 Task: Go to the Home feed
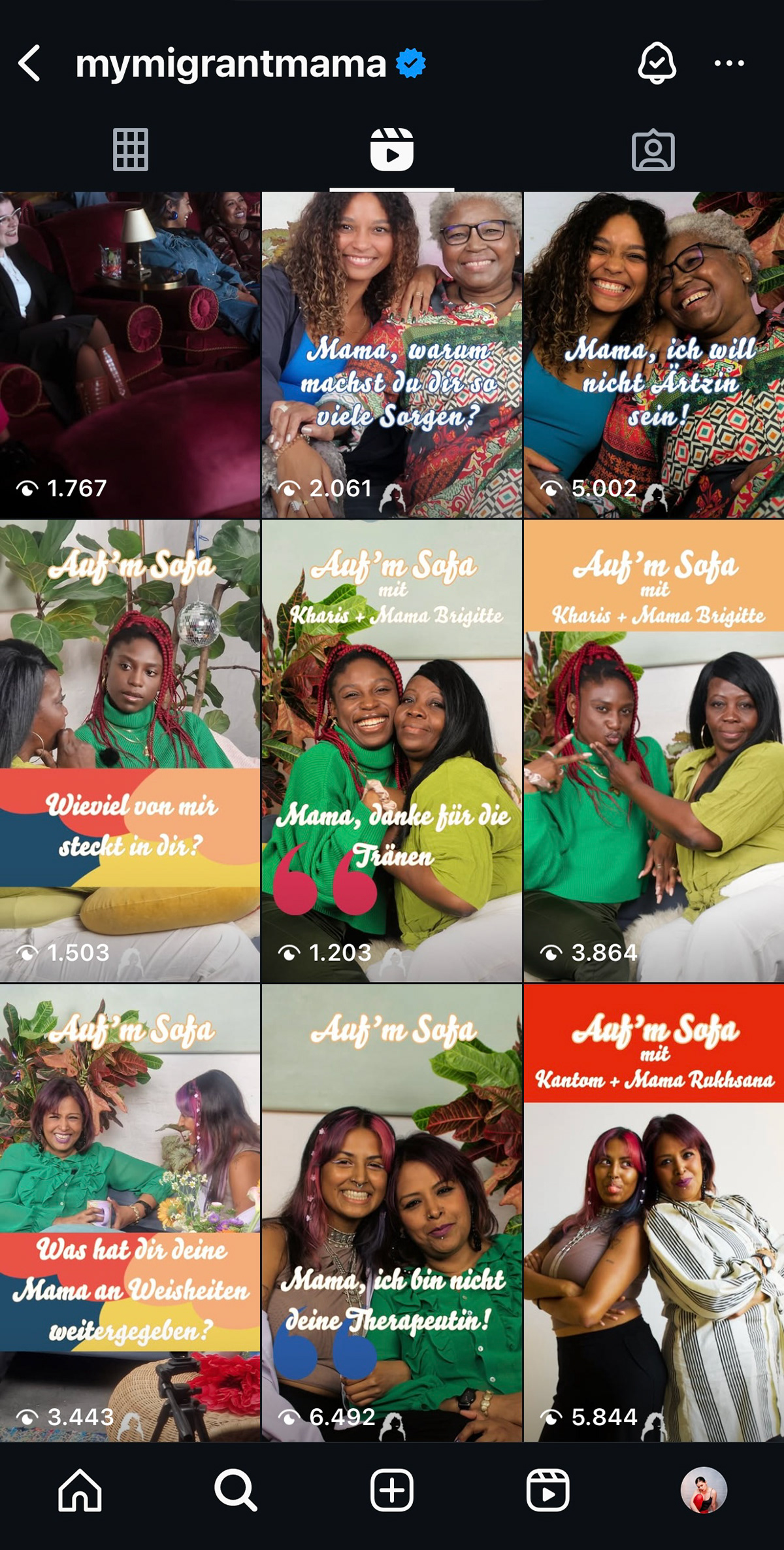coord(80,1491)
